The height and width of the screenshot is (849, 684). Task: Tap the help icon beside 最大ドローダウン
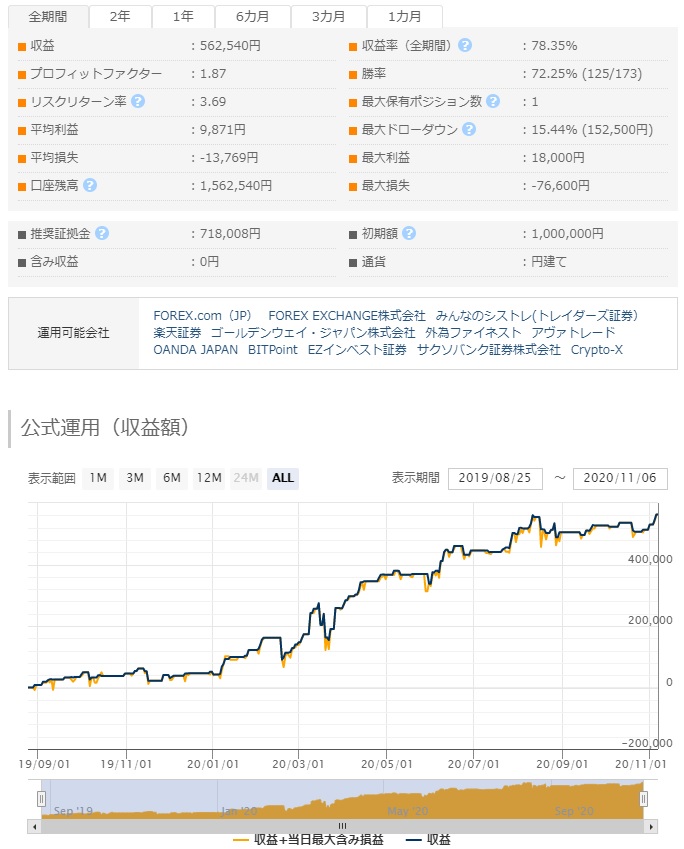pos(469,129)
